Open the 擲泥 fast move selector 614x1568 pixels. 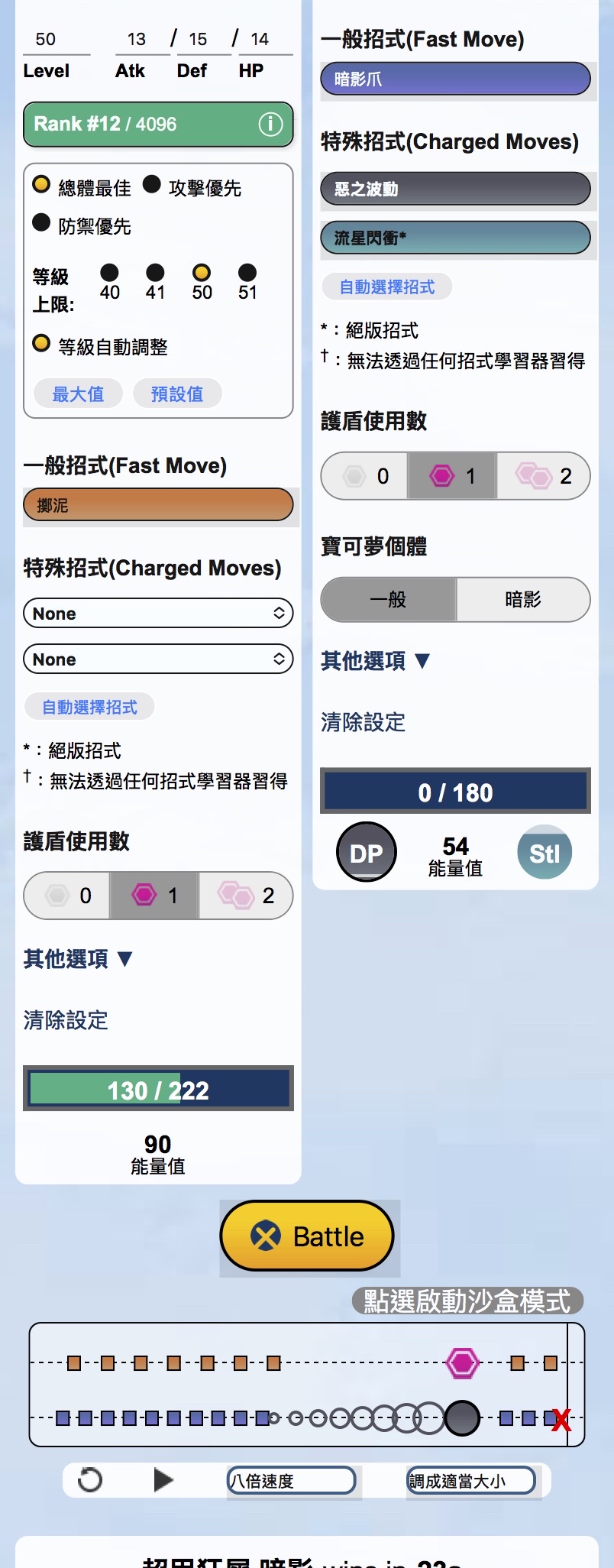158,505
